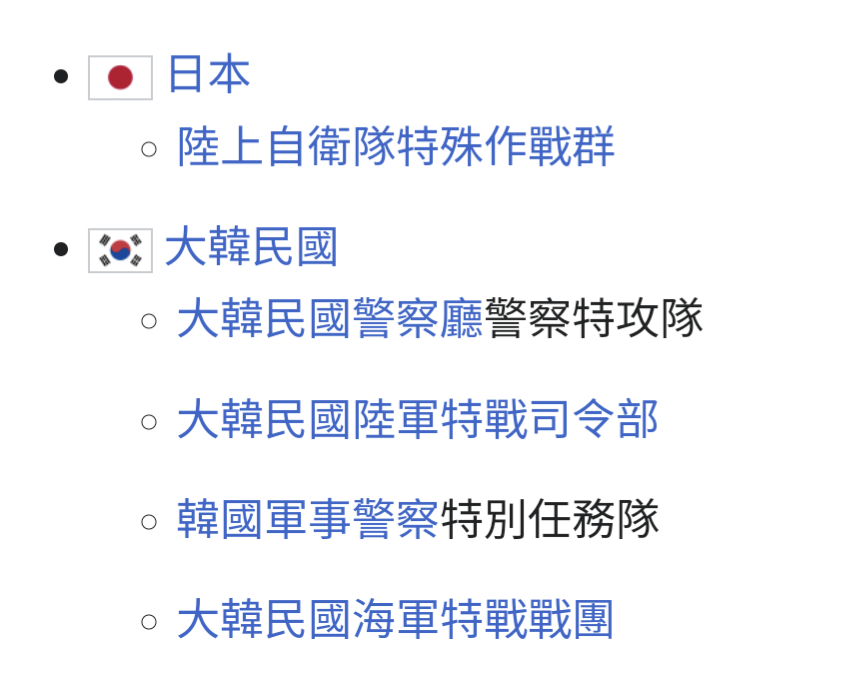Open 韓國軍事警察 link
This screenshot has width=856, height=687.
click(307, 520)
